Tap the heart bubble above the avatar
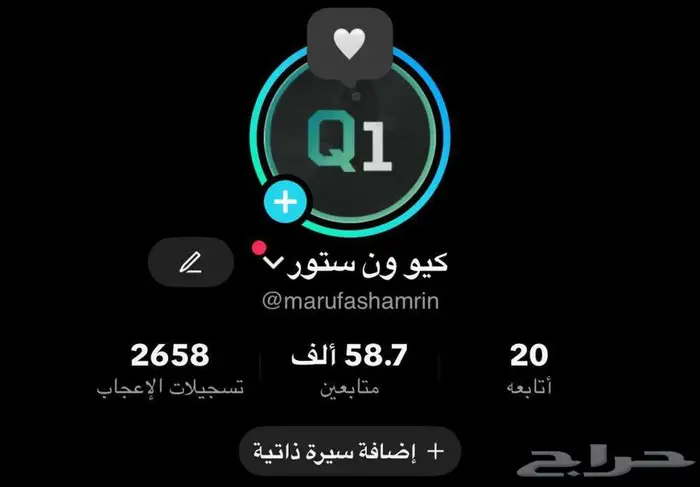 [x=349, y=44]
